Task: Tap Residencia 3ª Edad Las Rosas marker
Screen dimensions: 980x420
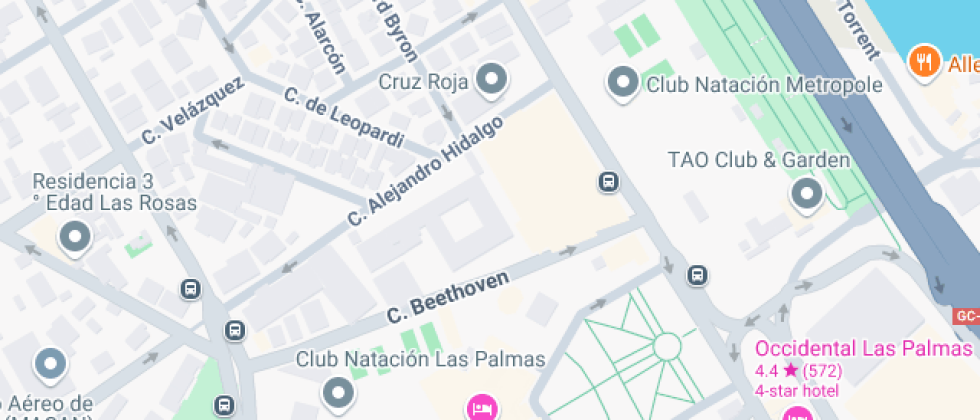Action: tap(75, 237)
